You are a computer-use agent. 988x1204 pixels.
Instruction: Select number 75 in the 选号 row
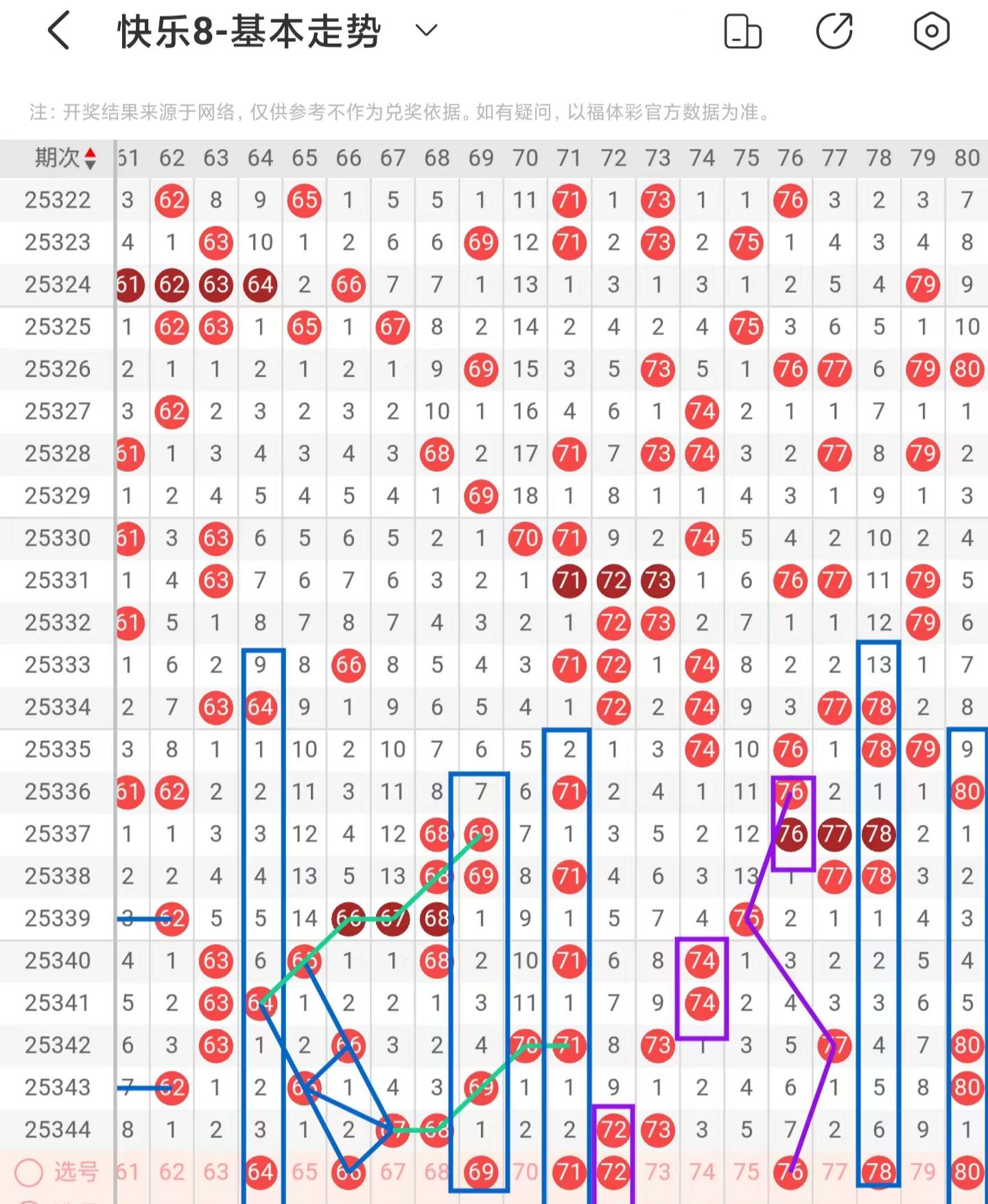[746, 1172]
